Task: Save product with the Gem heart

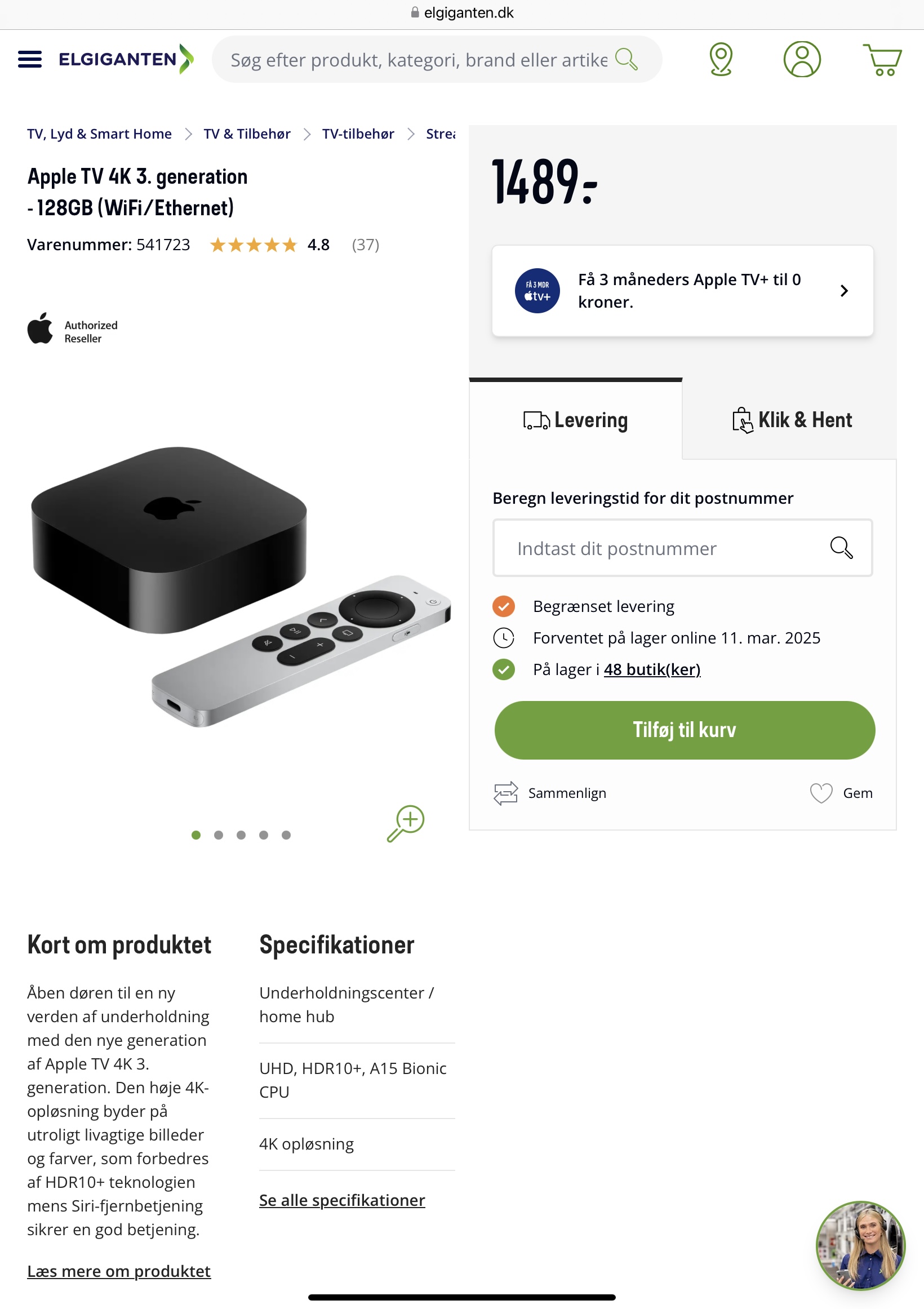Action: coord(841,793)
